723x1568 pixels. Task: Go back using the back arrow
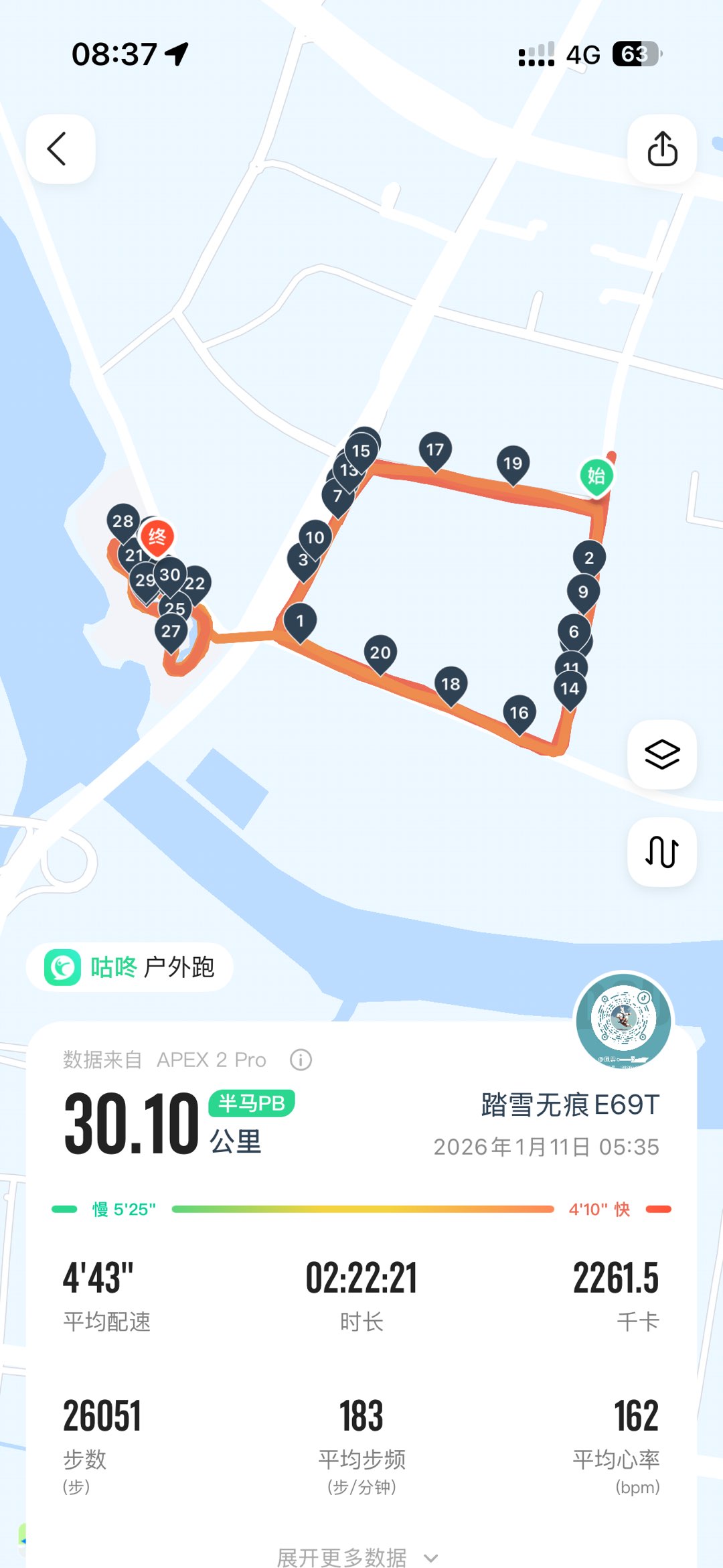[59, 149]
